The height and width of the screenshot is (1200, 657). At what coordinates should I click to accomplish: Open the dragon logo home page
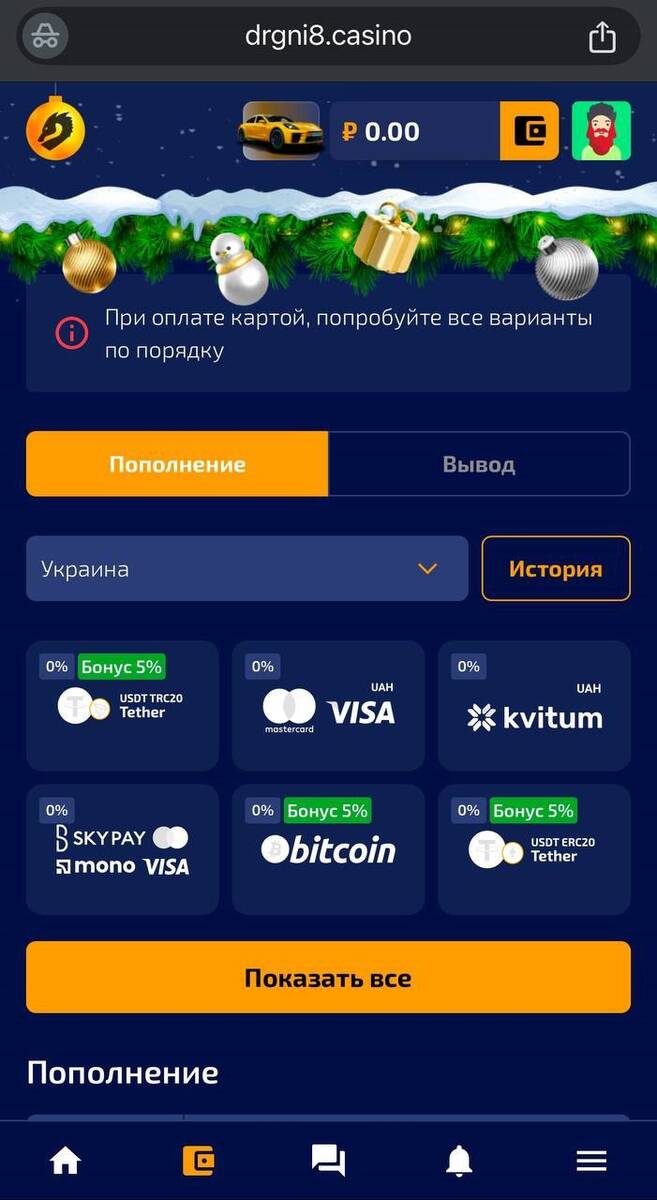[55, 131]
